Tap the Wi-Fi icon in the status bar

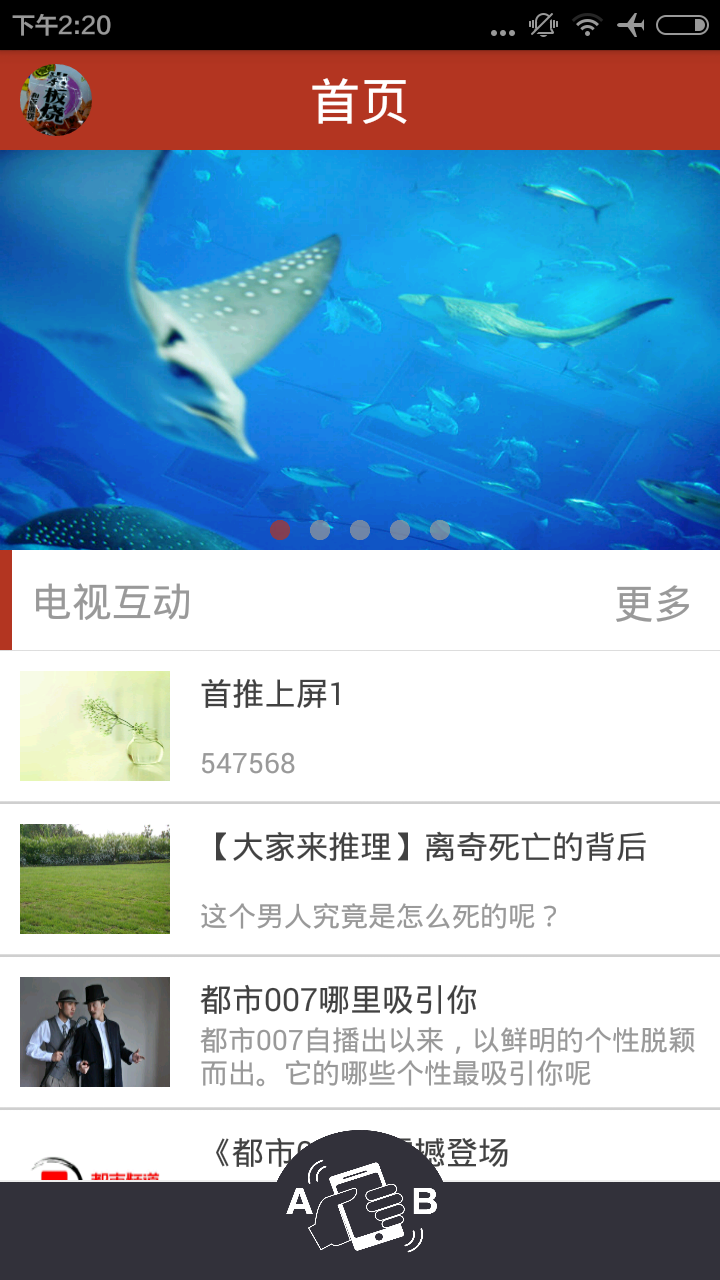[585, 29]
